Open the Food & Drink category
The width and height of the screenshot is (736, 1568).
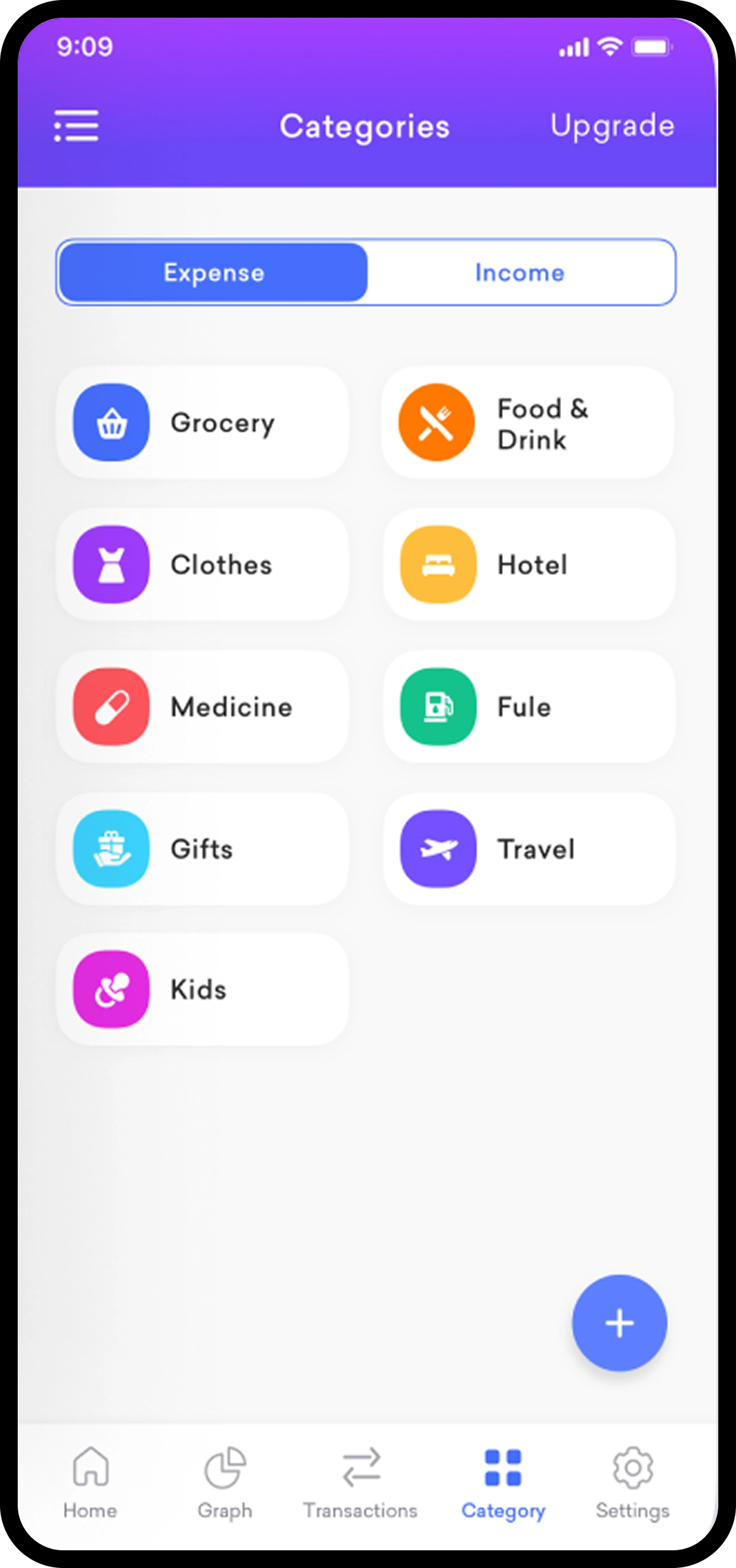(x=528, y=422)
